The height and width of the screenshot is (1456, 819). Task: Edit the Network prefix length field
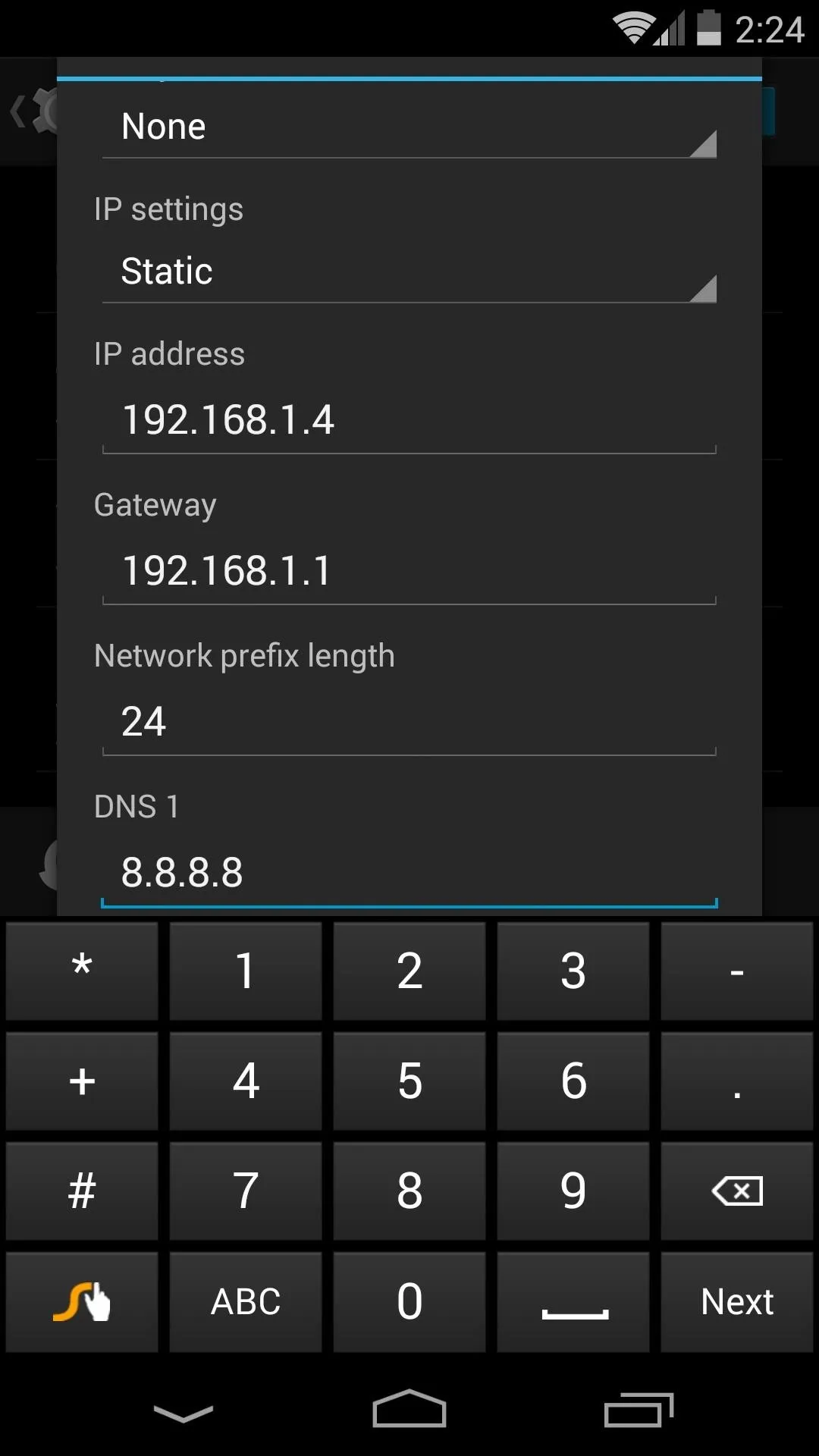point(409,722)
